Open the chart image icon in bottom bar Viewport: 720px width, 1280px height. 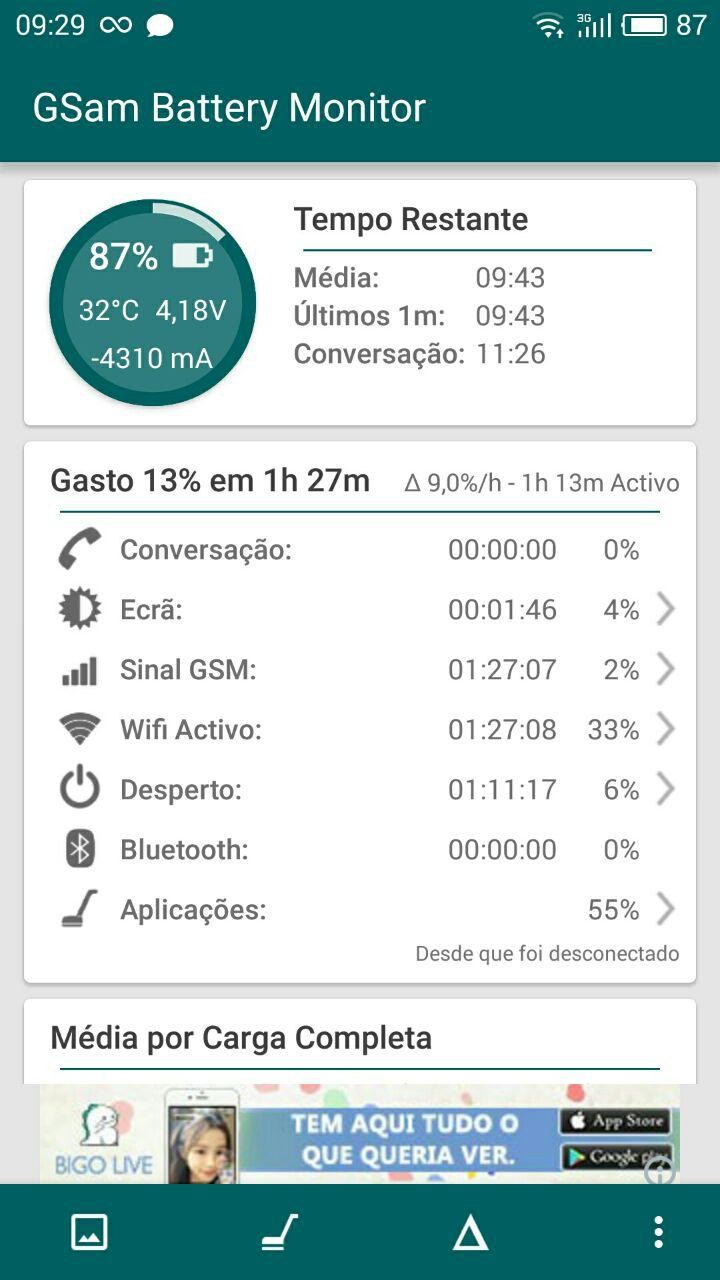pyautogui.click(x=89, y=1232)
